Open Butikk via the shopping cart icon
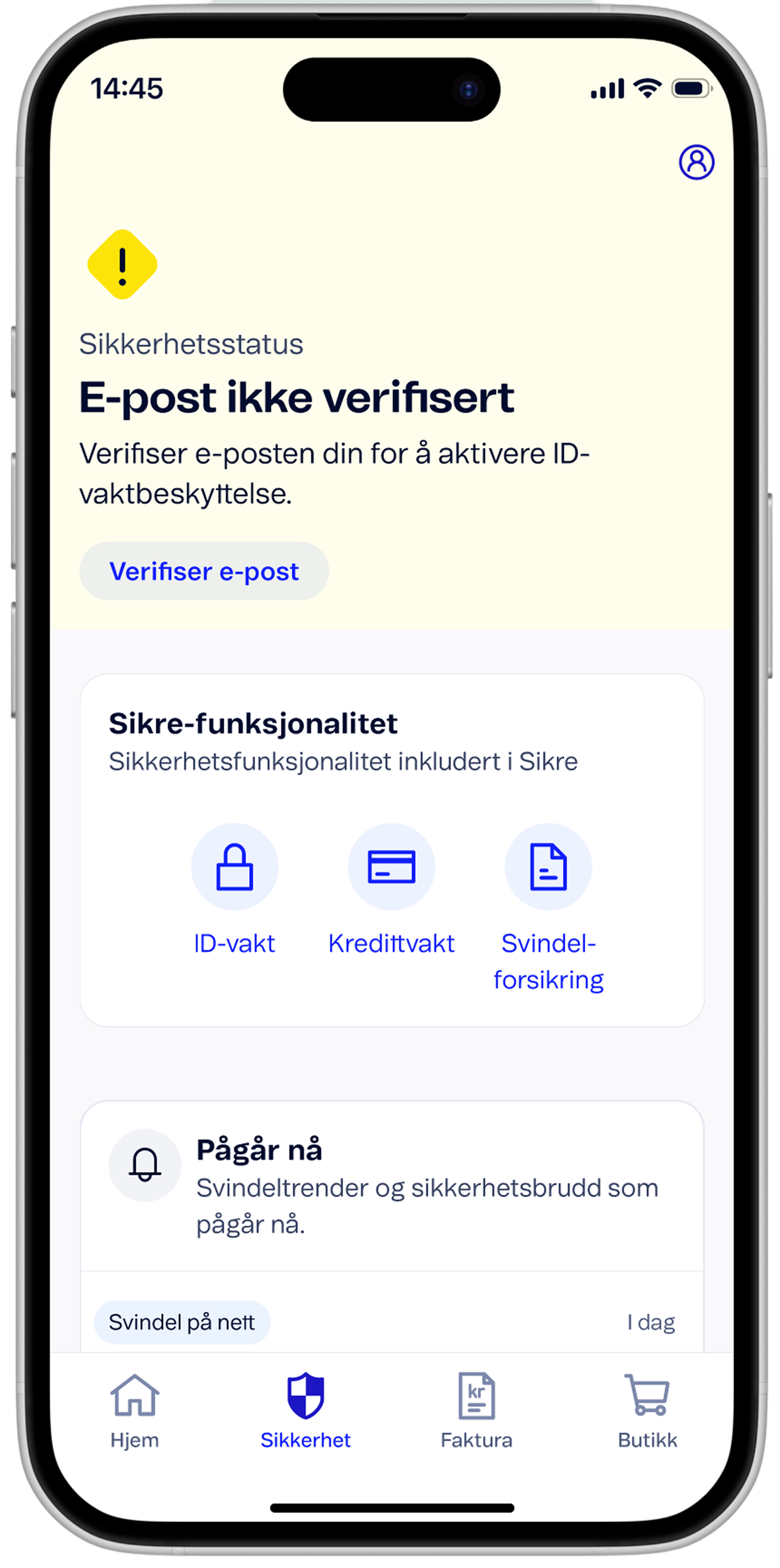Screen dimensions: 780x1568 coord(648,1396)
